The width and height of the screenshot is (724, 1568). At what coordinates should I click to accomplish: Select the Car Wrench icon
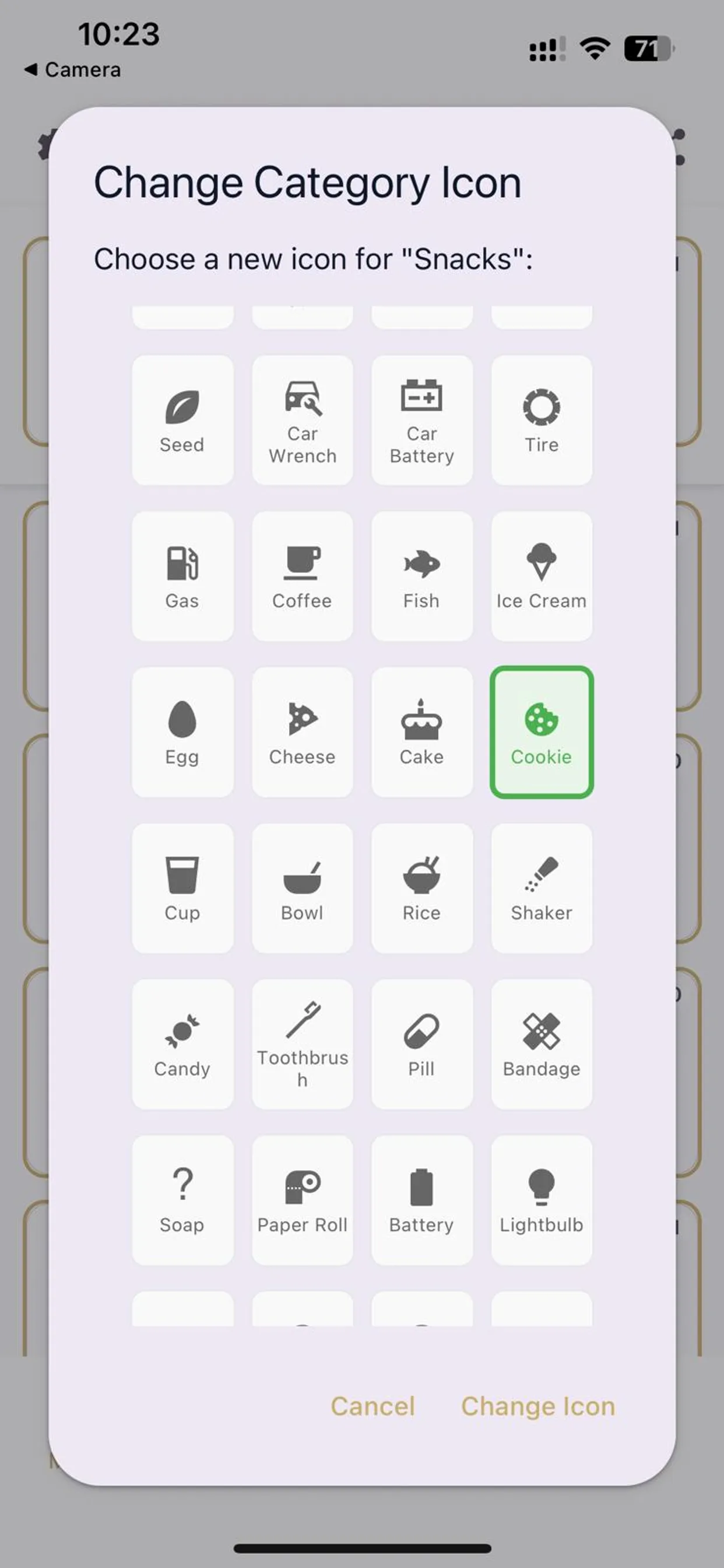coord(303,419)
